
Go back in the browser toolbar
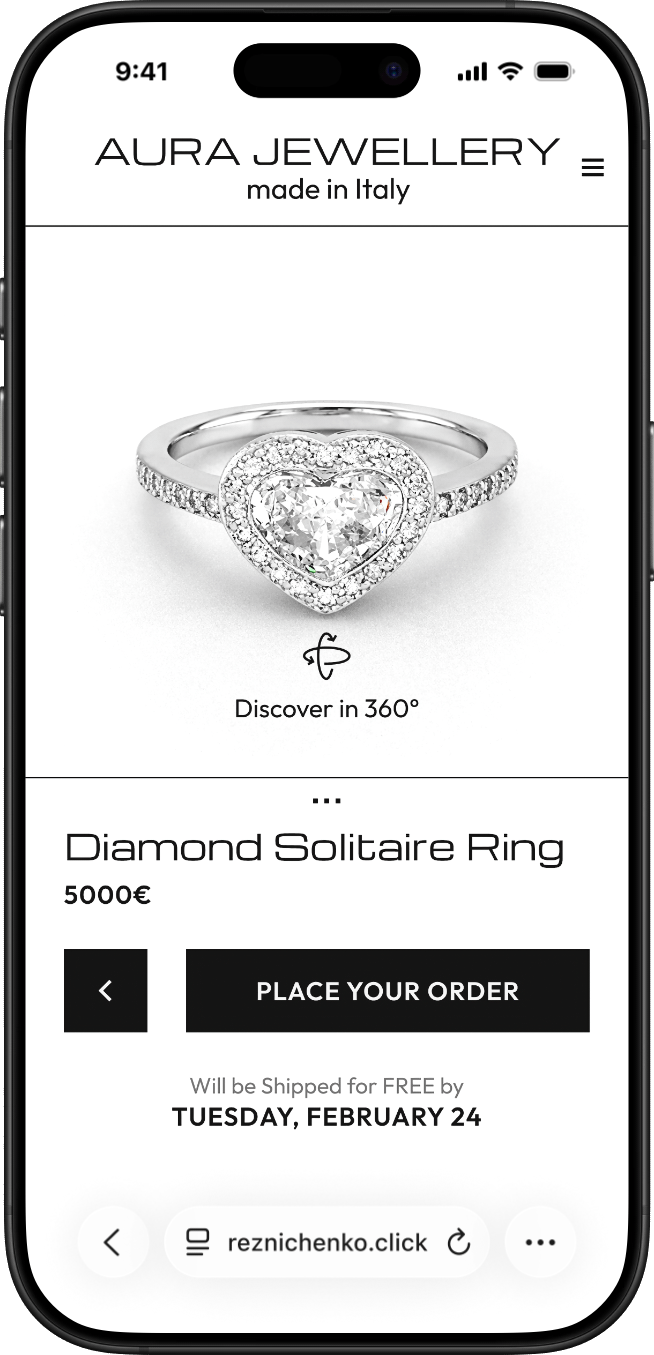112,1242
